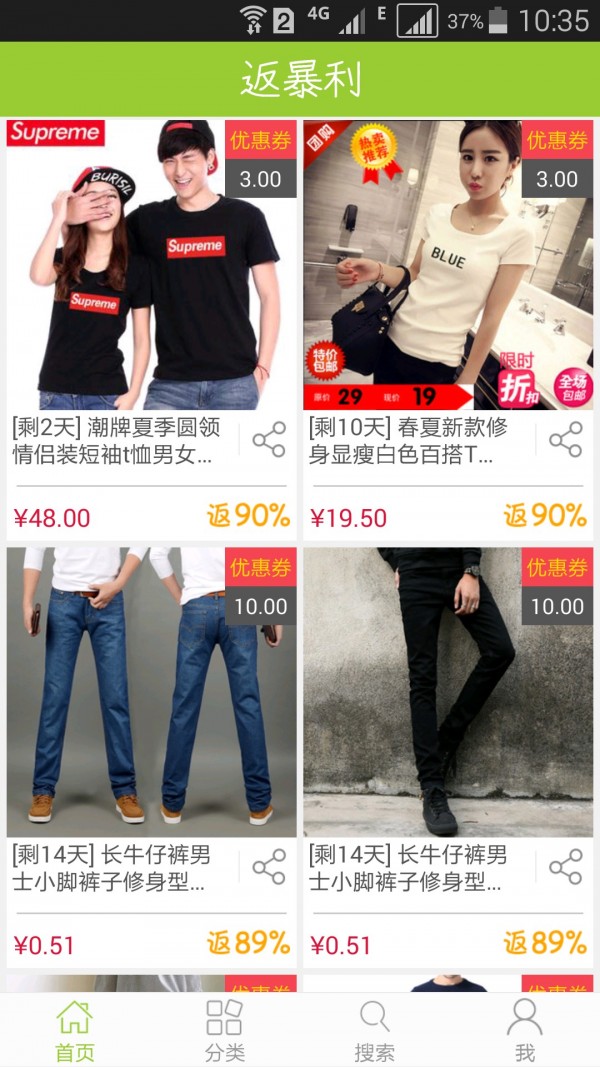The height and width of the screenshot is (1067, 600).
Task: Open the 我 profile tab
Action: coord(524,1030)
